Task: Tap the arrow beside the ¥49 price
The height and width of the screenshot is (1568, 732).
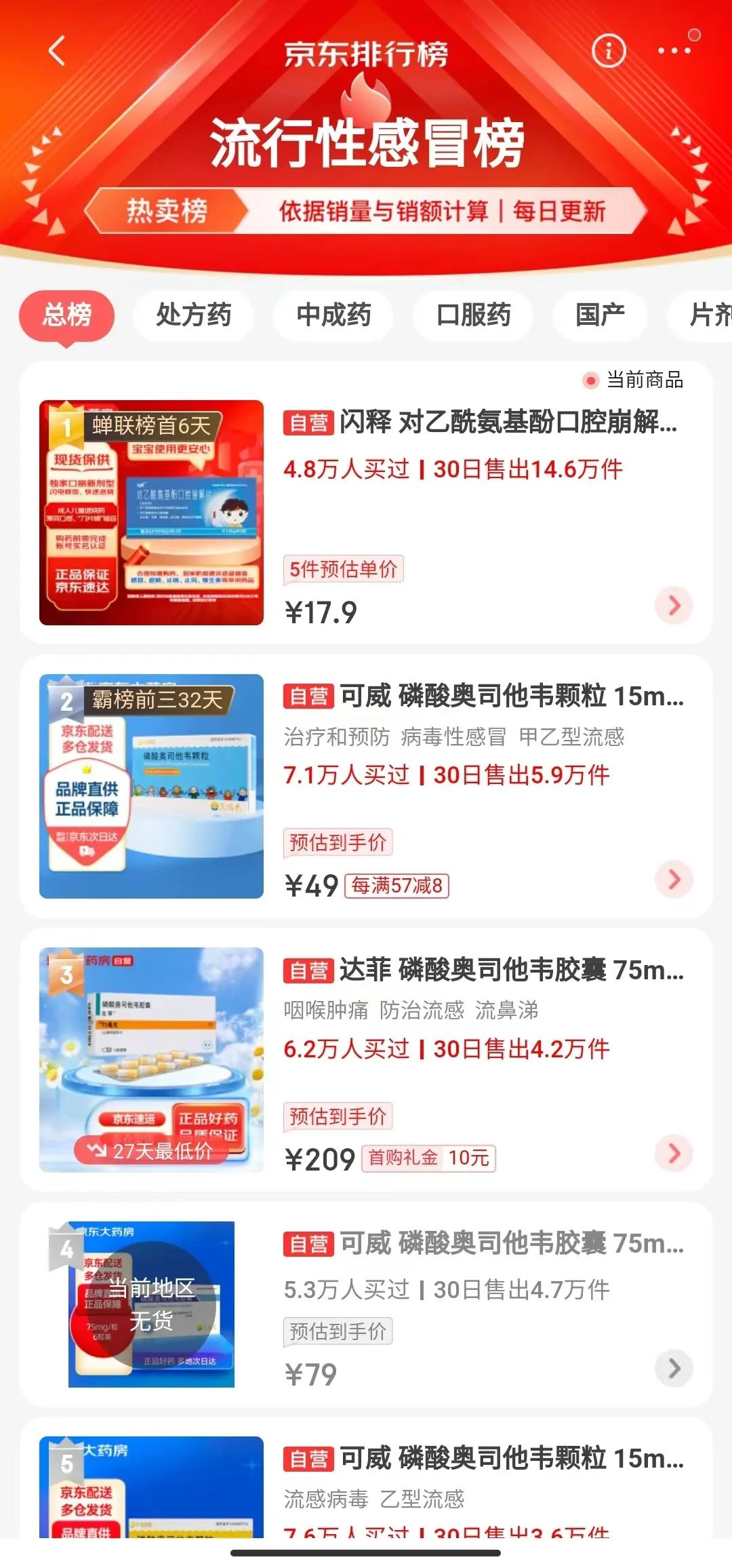Action: pyautogui.click(x=674, y=880)
